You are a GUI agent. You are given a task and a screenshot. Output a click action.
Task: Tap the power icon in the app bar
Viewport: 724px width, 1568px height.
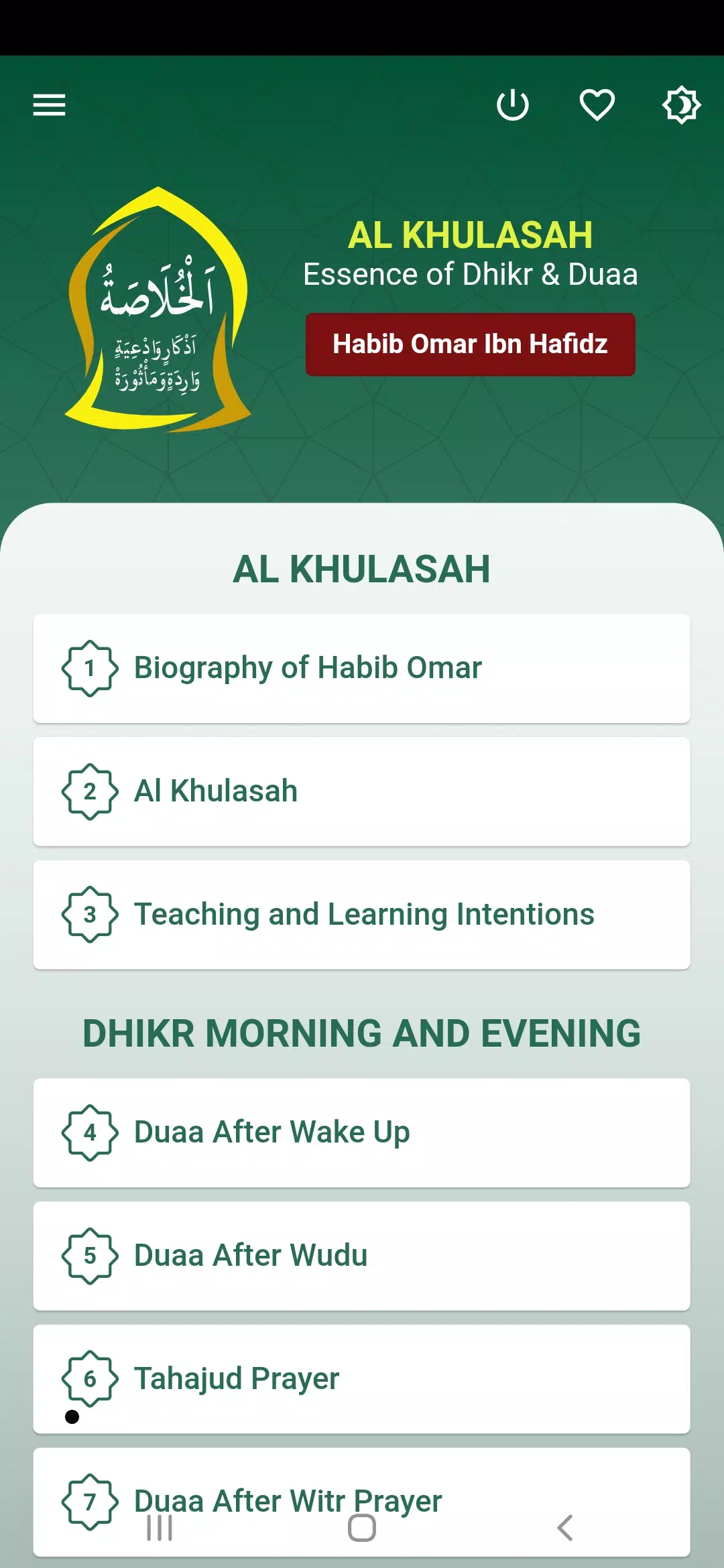[513, 105]
